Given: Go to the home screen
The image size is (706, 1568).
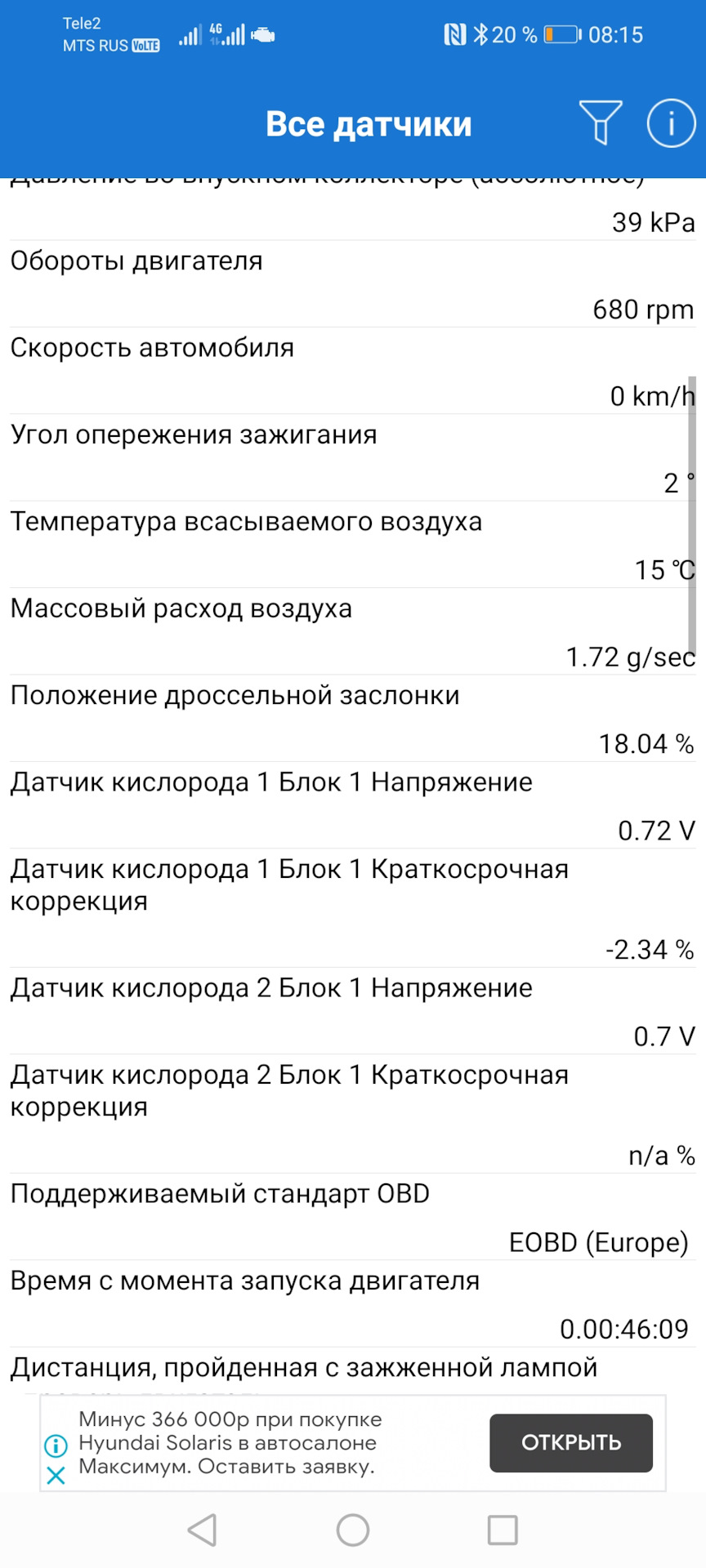Looking at the screenshot, I should click(x=353, y=1530).
